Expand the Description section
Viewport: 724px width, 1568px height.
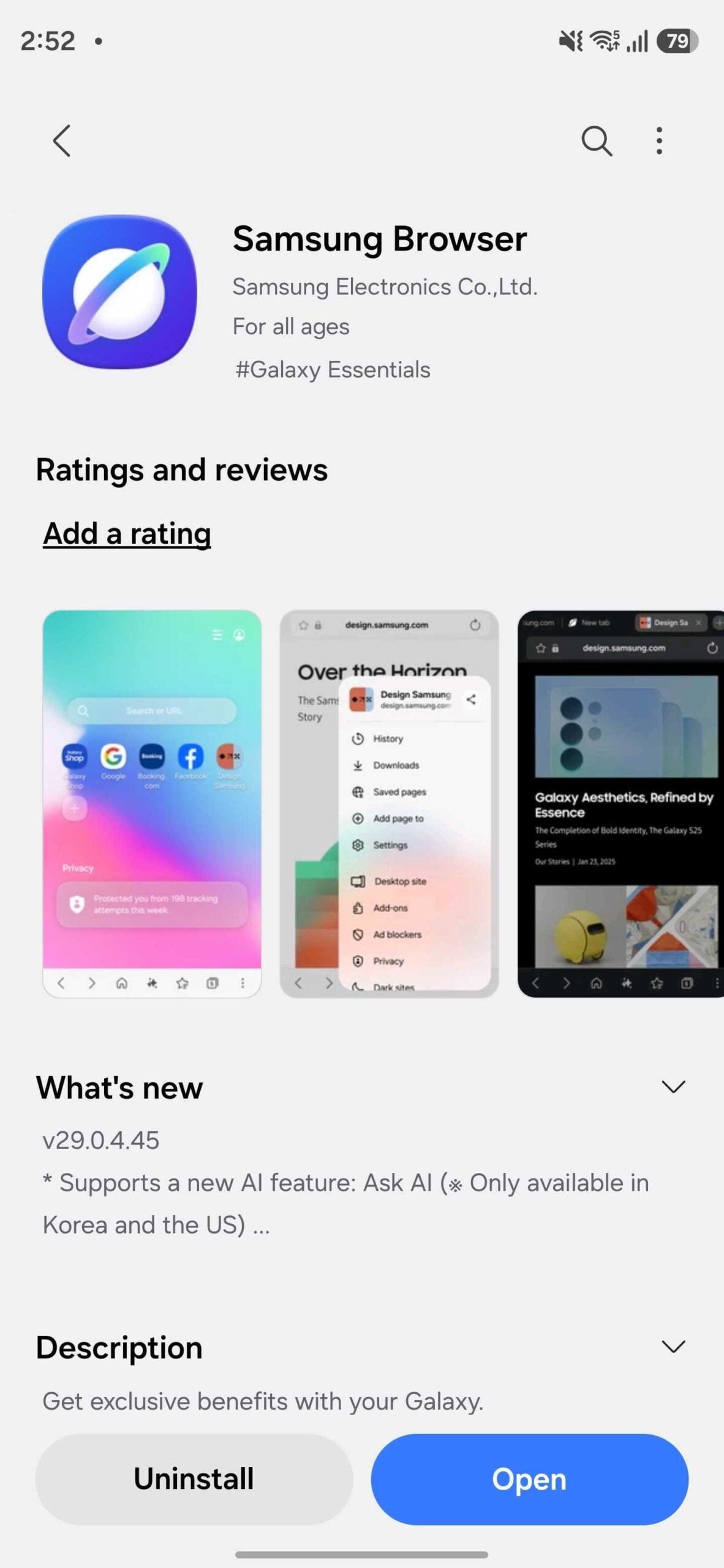tap(673, 1347)
